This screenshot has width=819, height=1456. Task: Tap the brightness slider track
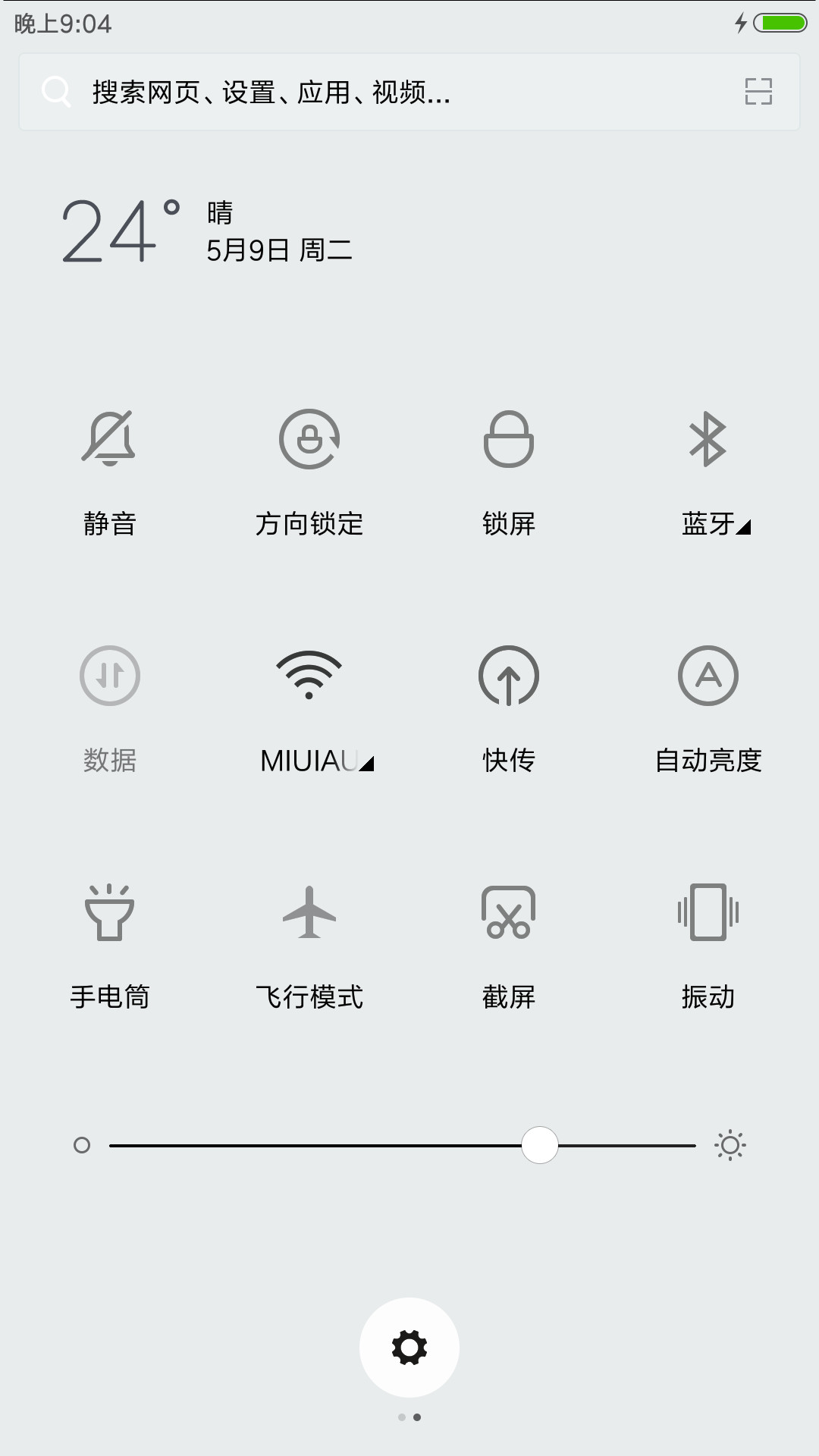[x=403, y=1145]
